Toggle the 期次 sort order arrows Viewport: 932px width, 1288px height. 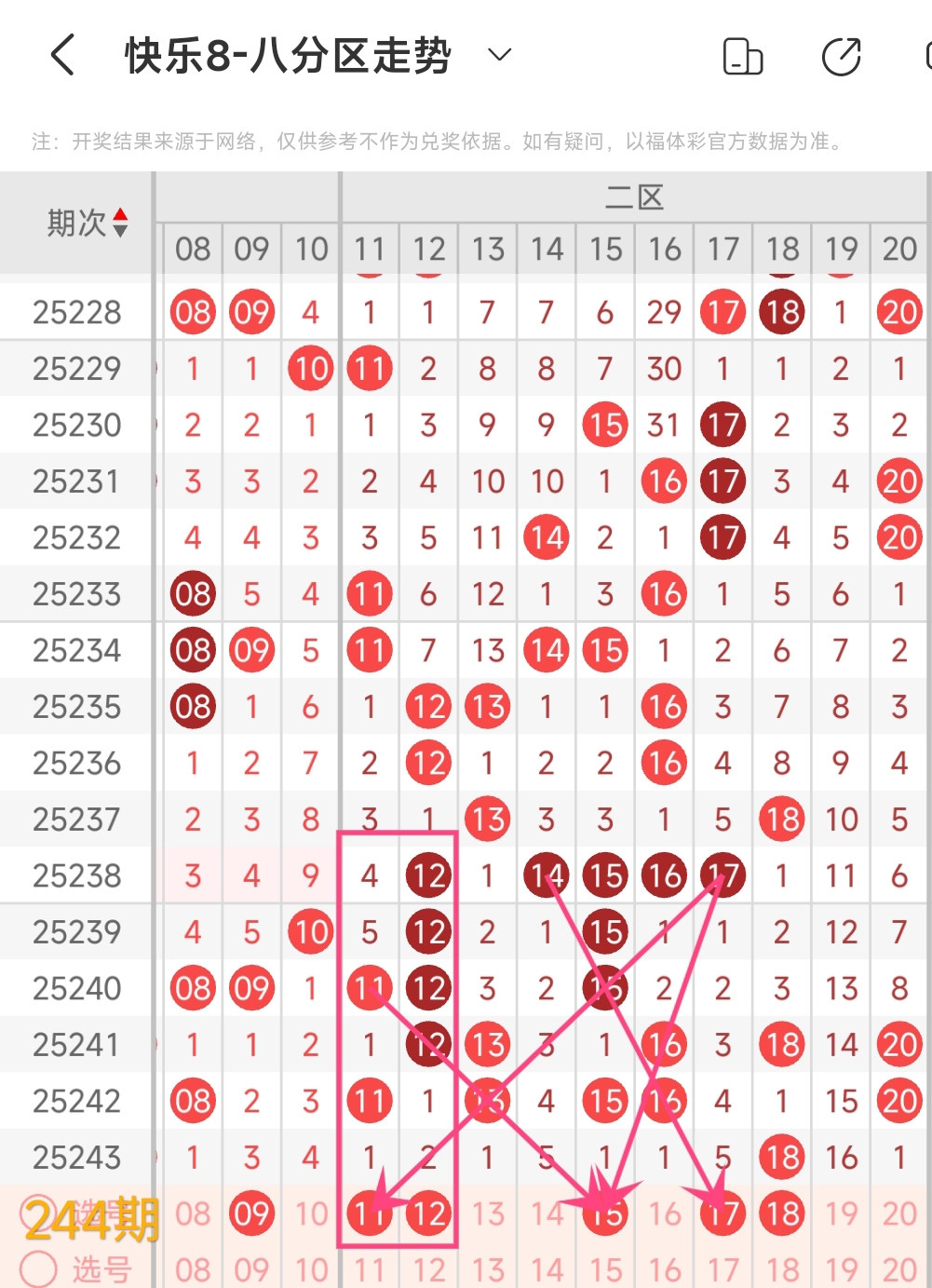tap(120, 223)
